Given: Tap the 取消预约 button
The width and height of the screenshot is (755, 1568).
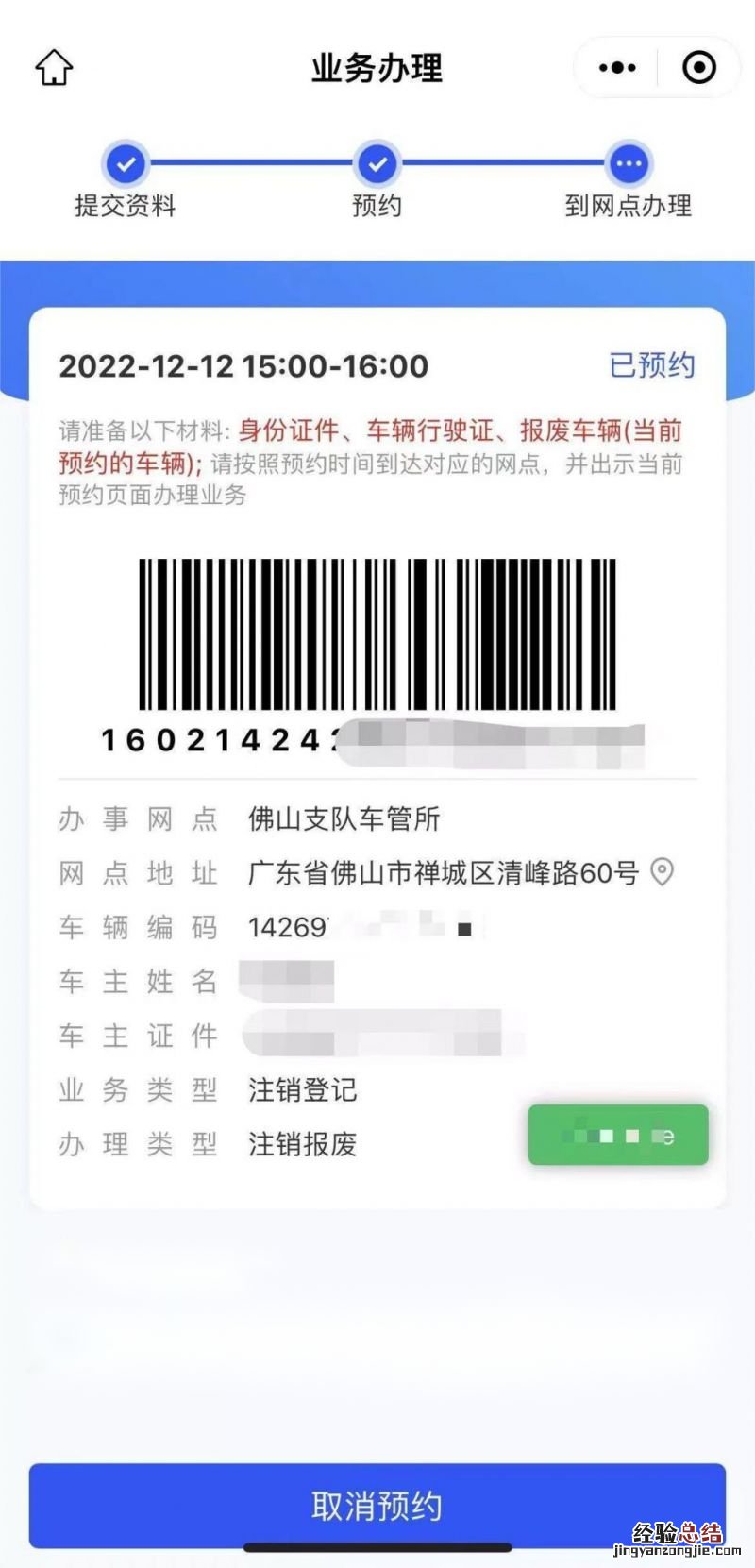Looking at the screenshot, I should pos(377,1505).
